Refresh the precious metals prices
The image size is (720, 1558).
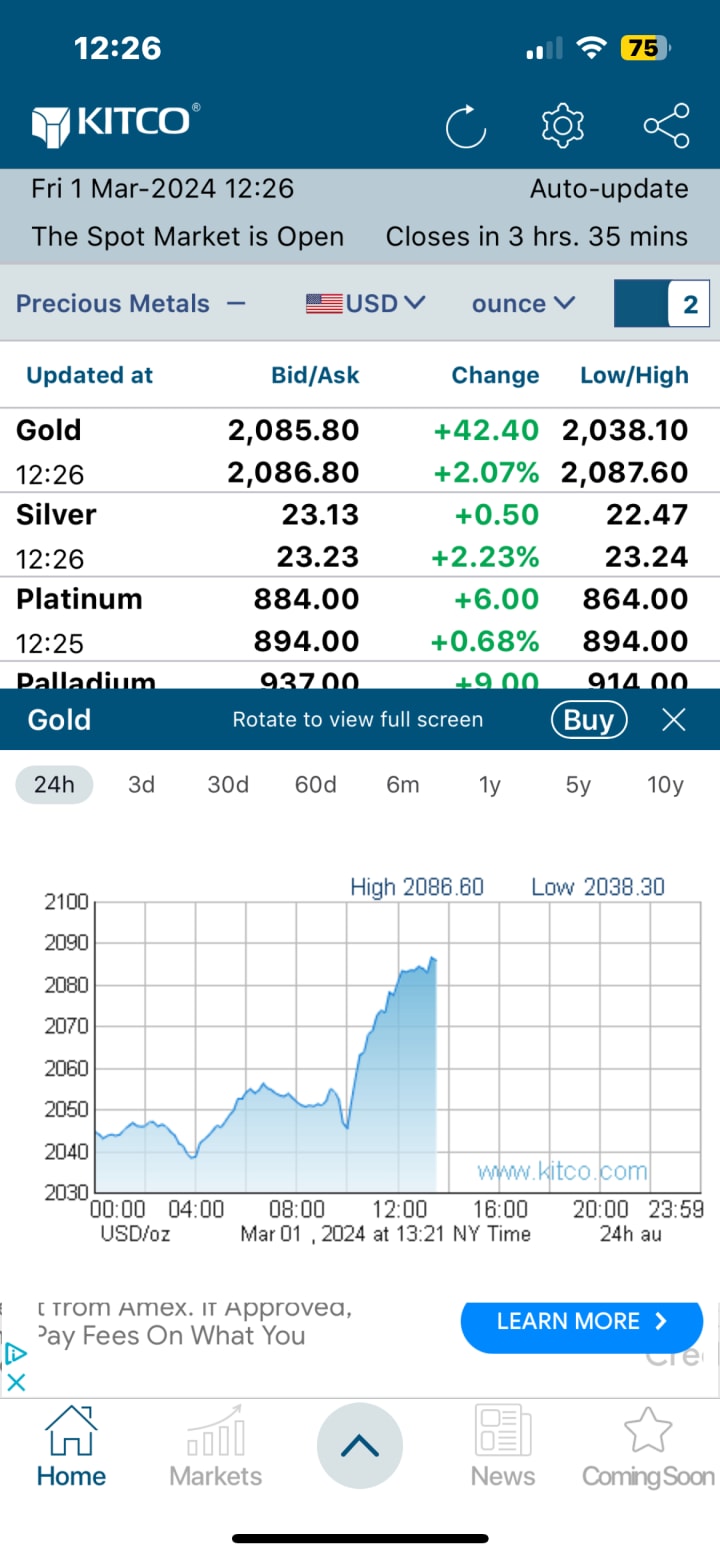pyautogui.click(x=465, y=127)
